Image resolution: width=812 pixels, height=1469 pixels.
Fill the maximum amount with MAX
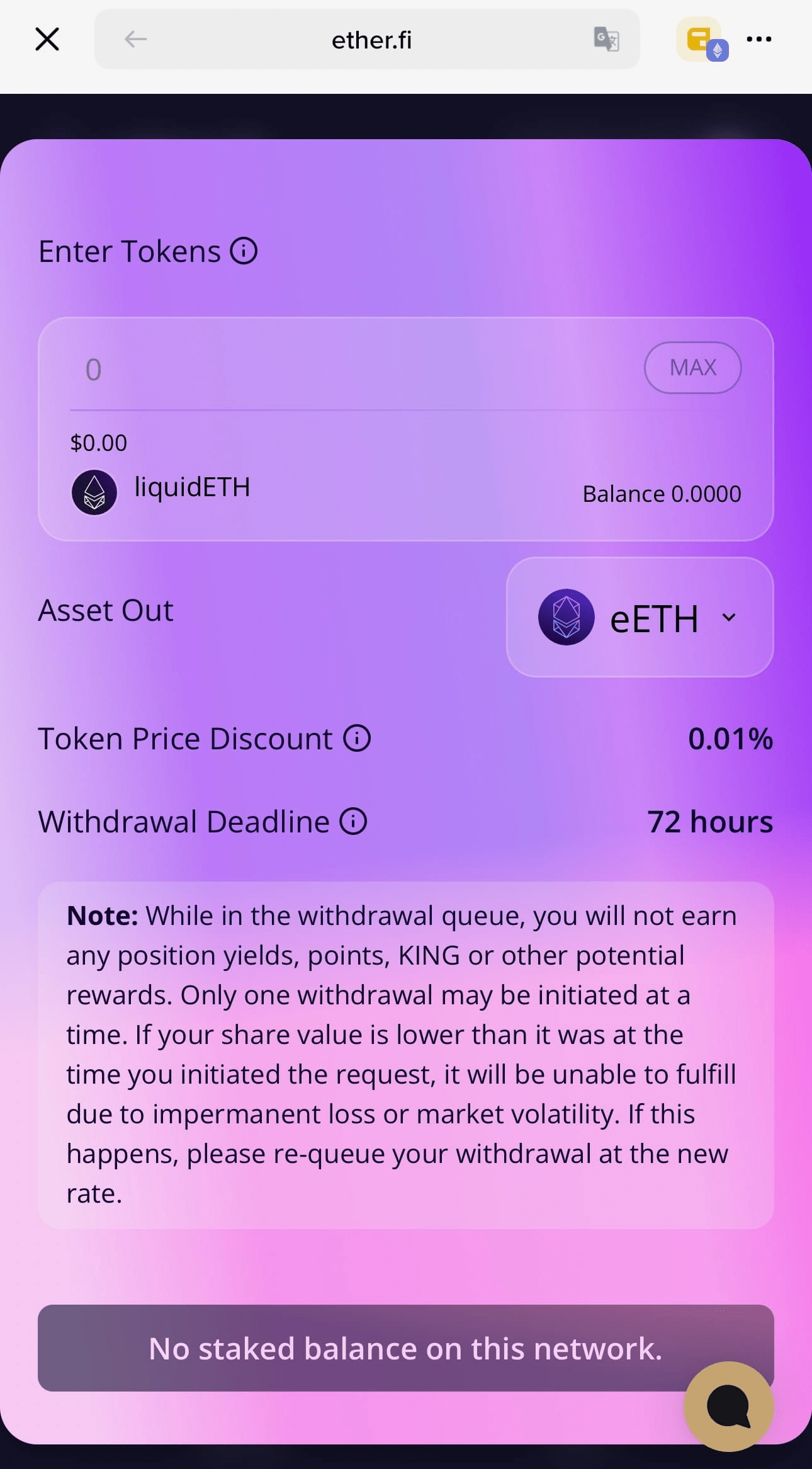(x=692, y=368)
